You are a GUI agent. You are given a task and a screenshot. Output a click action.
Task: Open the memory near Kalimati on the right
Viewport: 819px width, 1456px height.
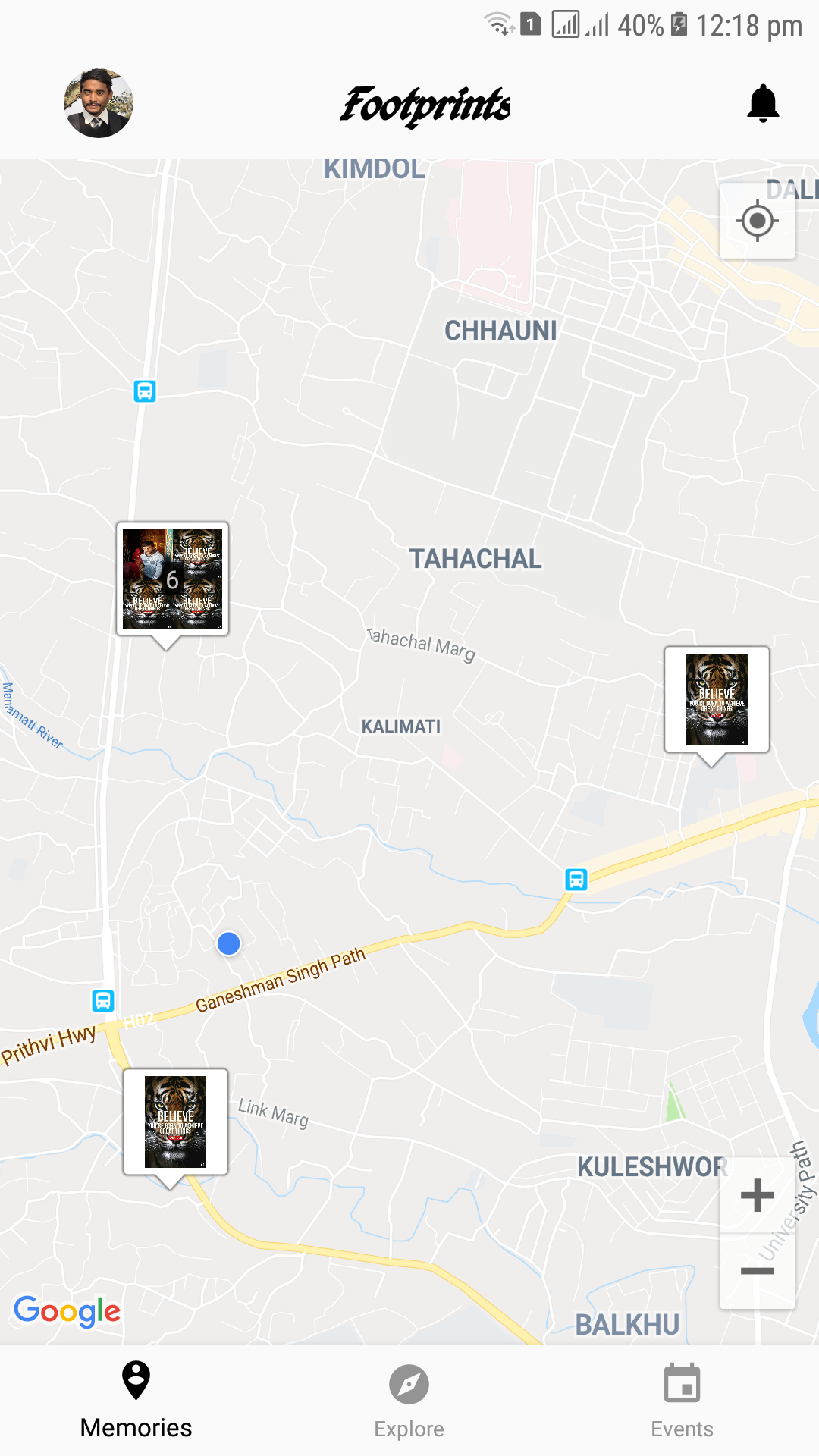click(x=717, y=699)
